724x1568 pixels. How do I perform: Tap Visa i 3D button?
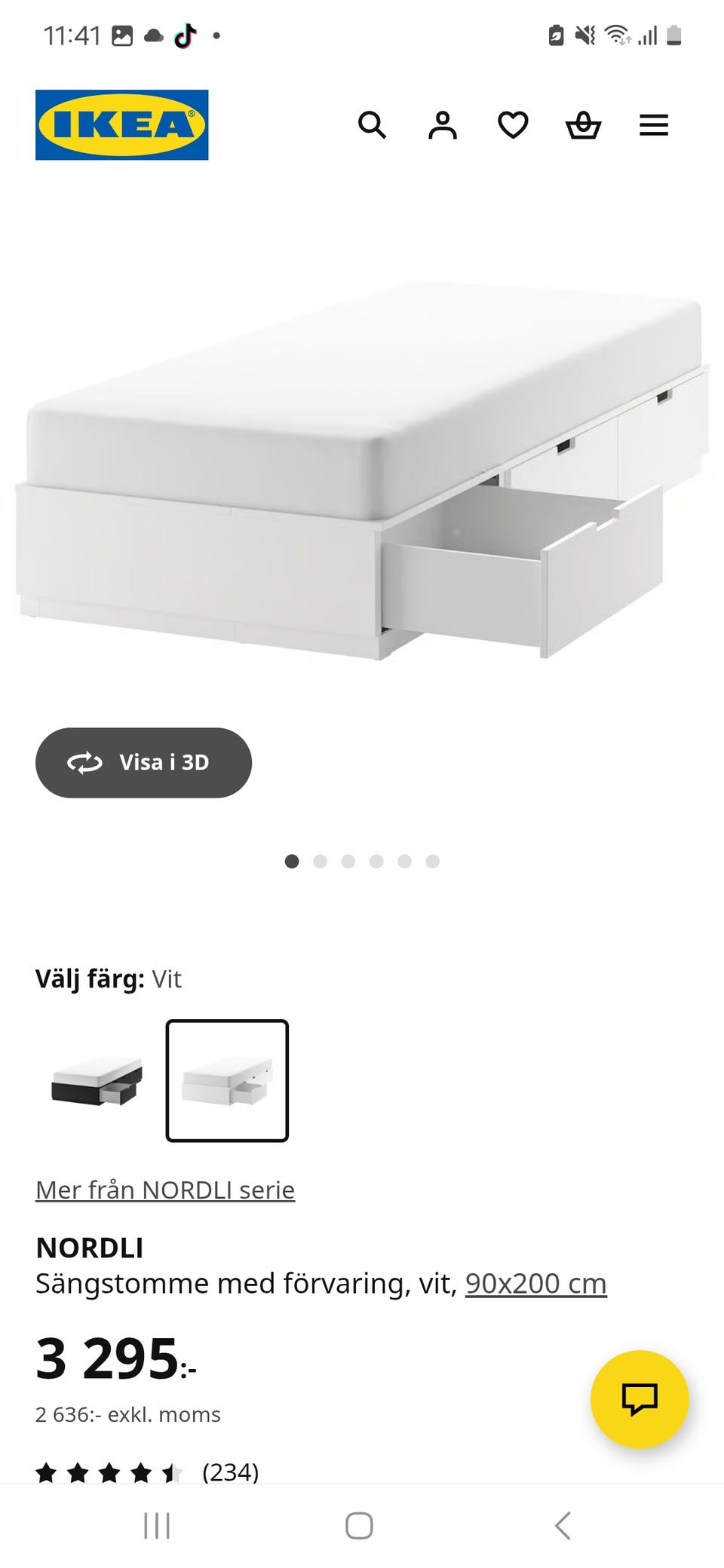[x=145, y=762]
